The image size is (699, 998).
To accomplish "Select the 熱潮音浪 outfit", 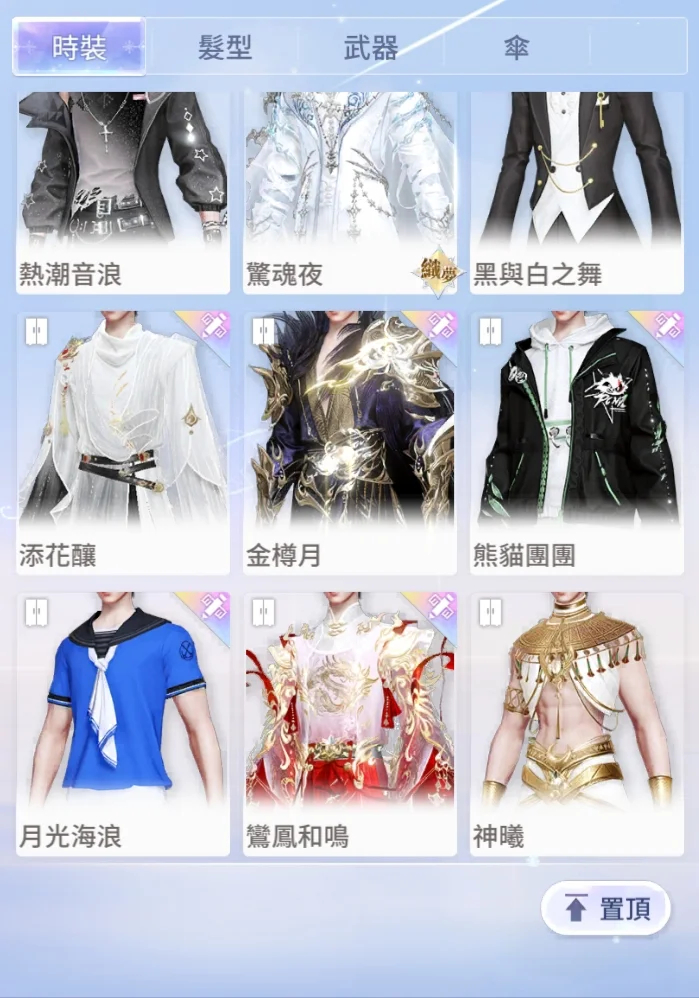I will (123, 190).
